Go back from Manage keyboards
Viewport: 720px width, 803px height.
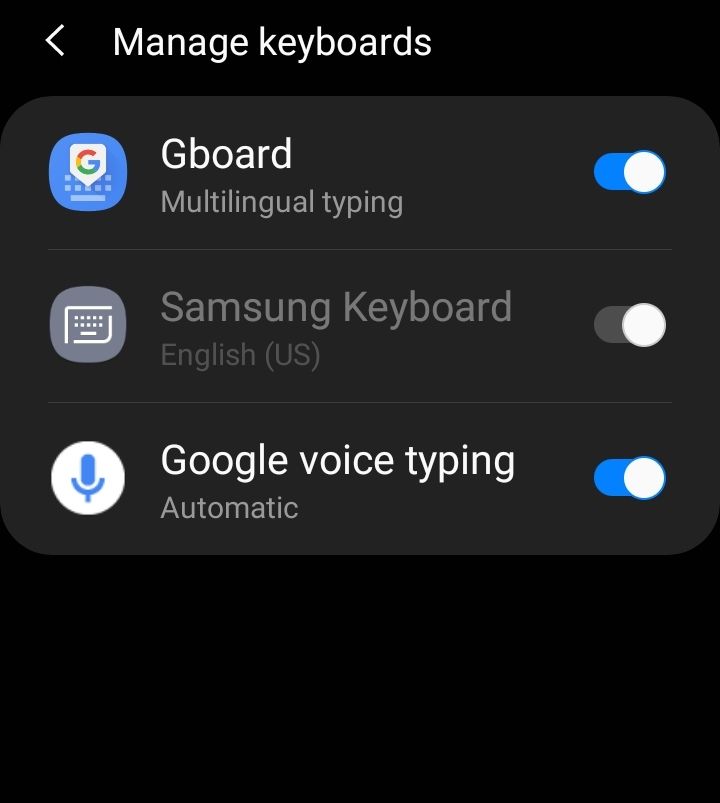click(55, 42)
